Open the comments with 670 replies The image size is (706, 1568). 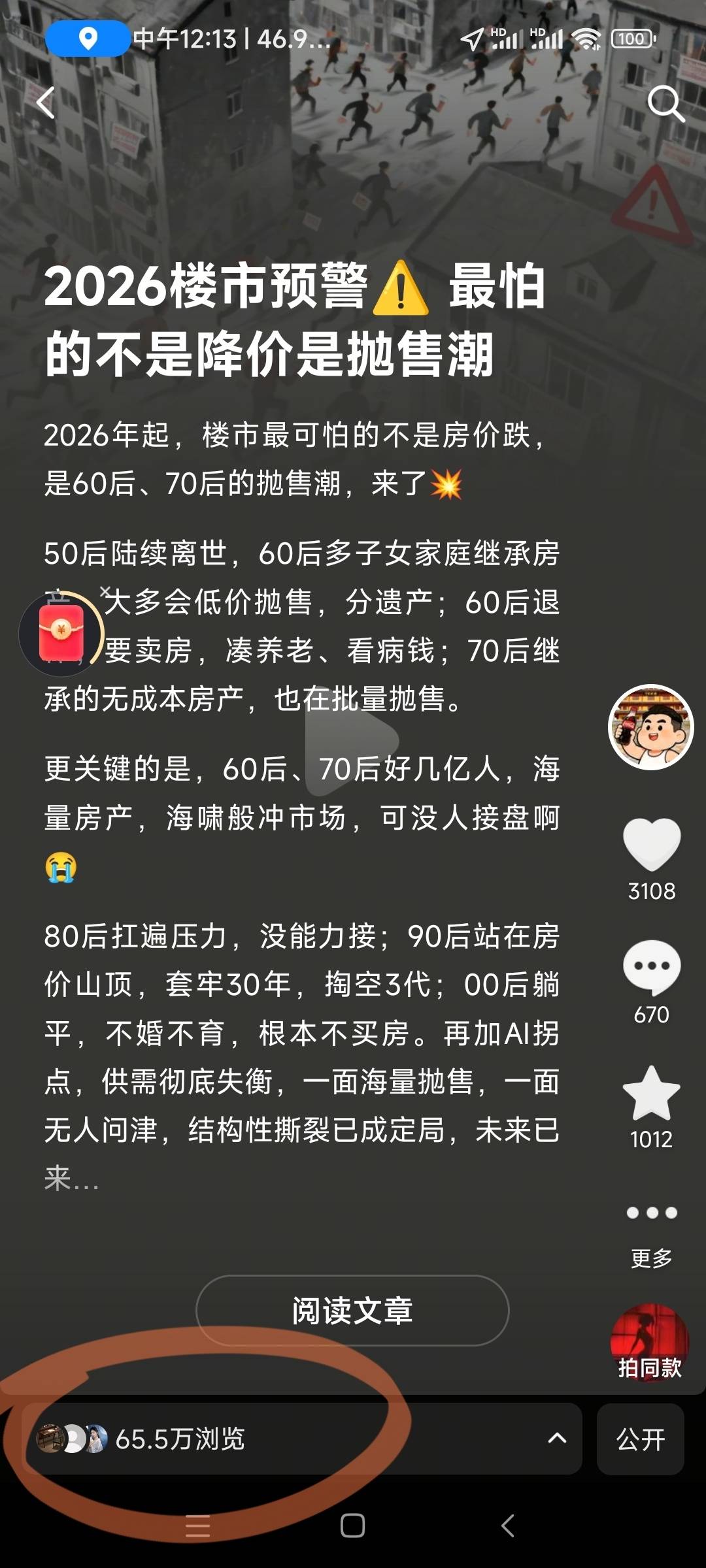651,968
